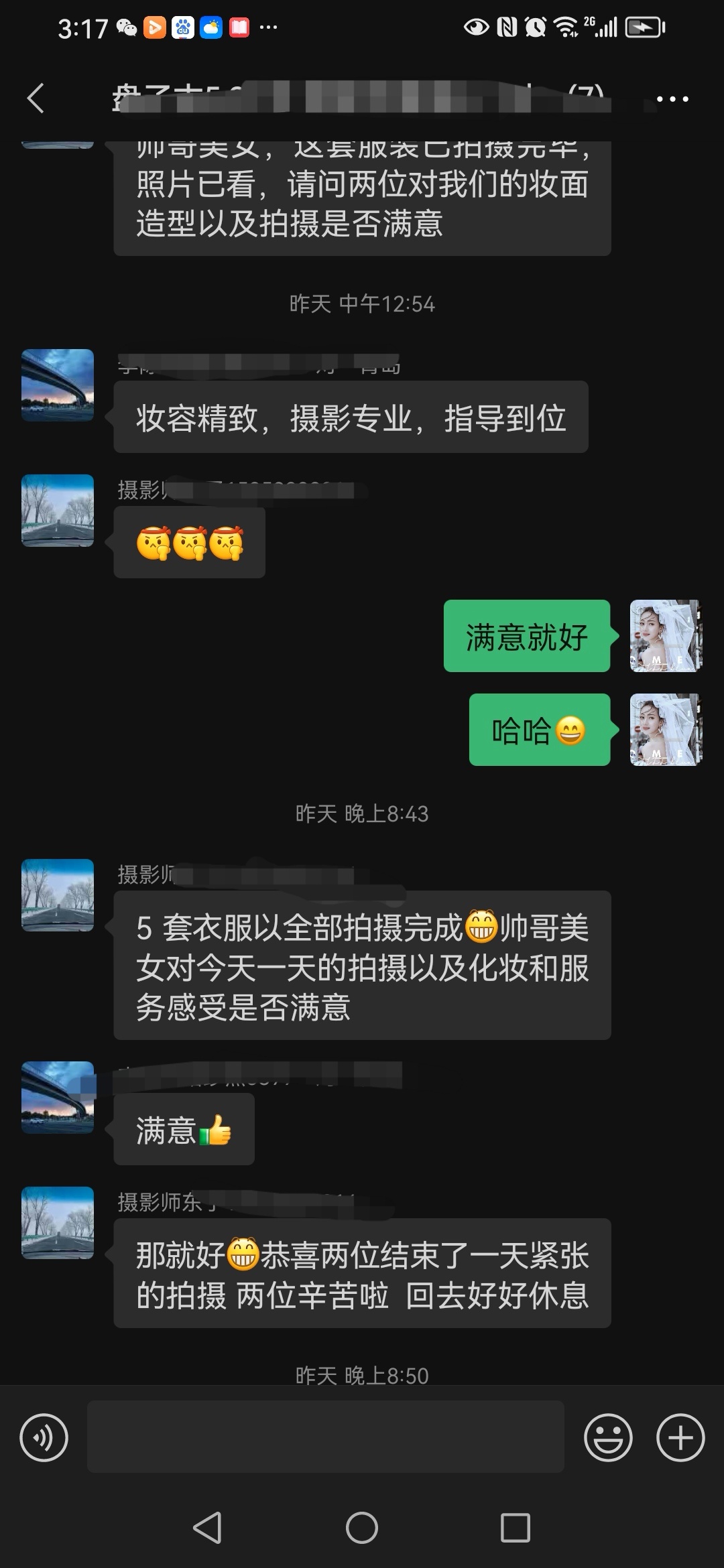Open sender avatar beside 妆容精致 message
724x1568 pixels.
tap(58, 385)
